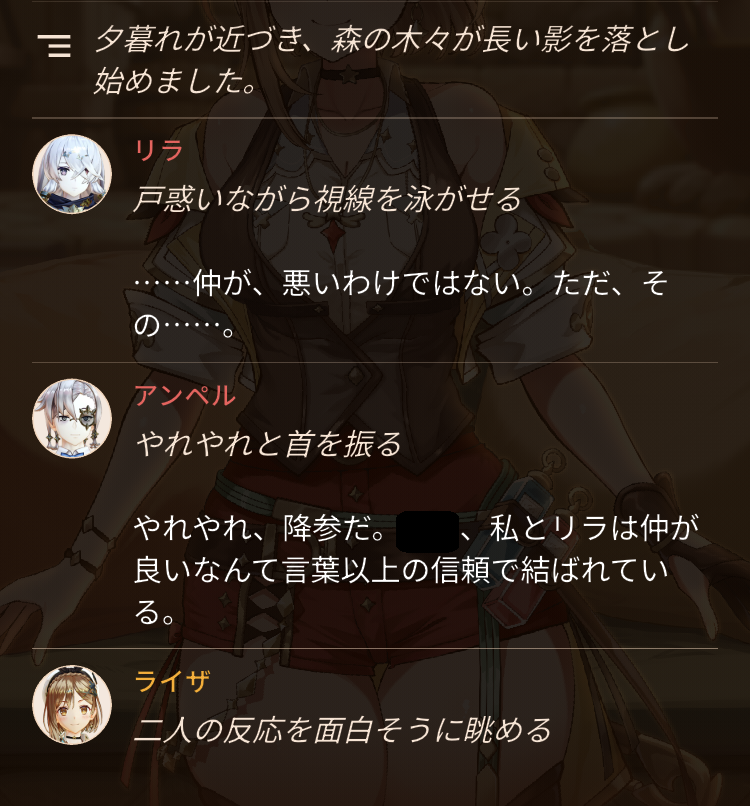This screenshot has height=806, width=750.
Task: Tap リラ's avatar
Action: [x=72, y=174]
